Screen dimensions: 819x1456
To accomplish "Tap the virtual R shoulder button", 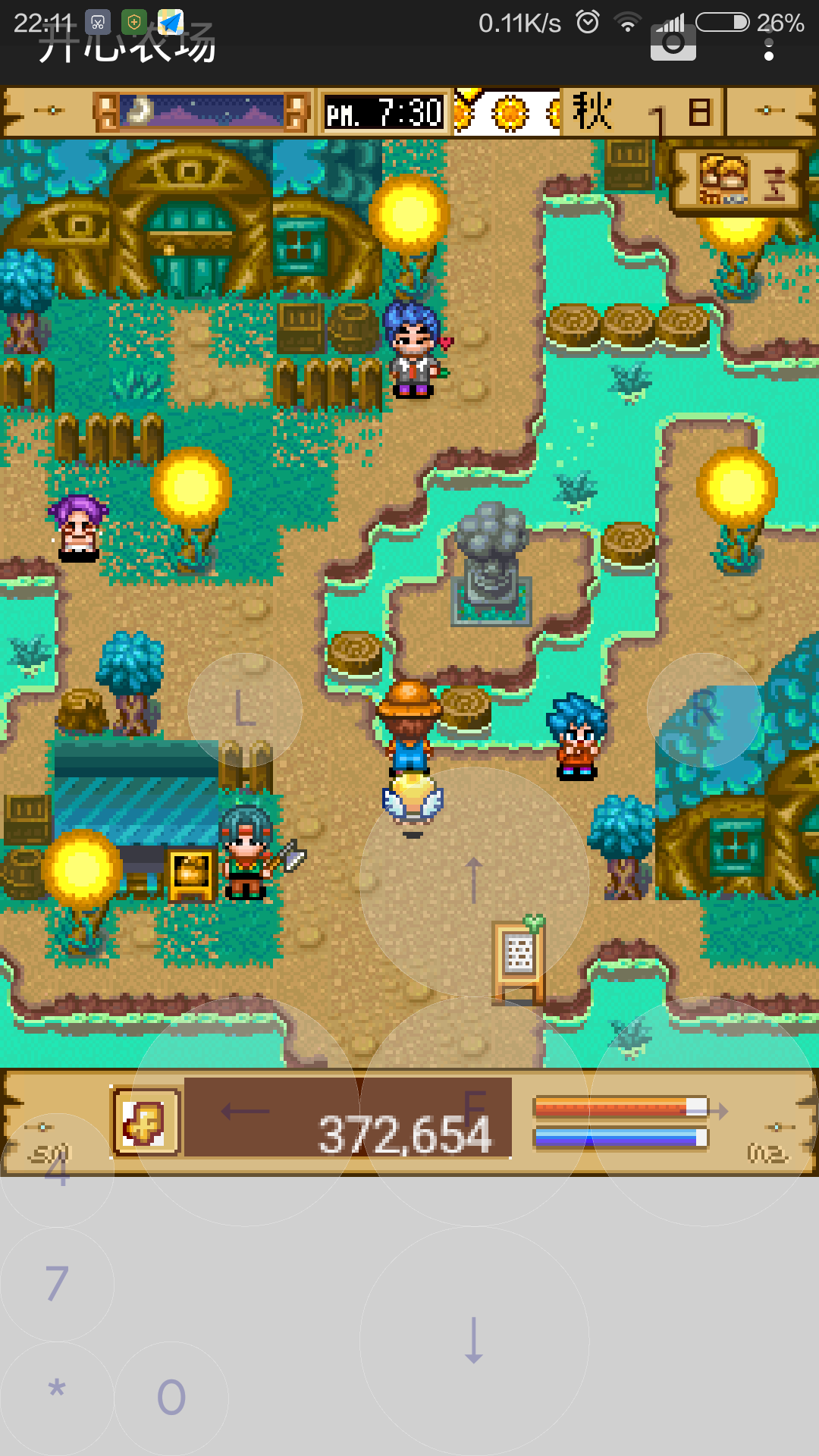I will pyautogui.click(x=704, y=710).
